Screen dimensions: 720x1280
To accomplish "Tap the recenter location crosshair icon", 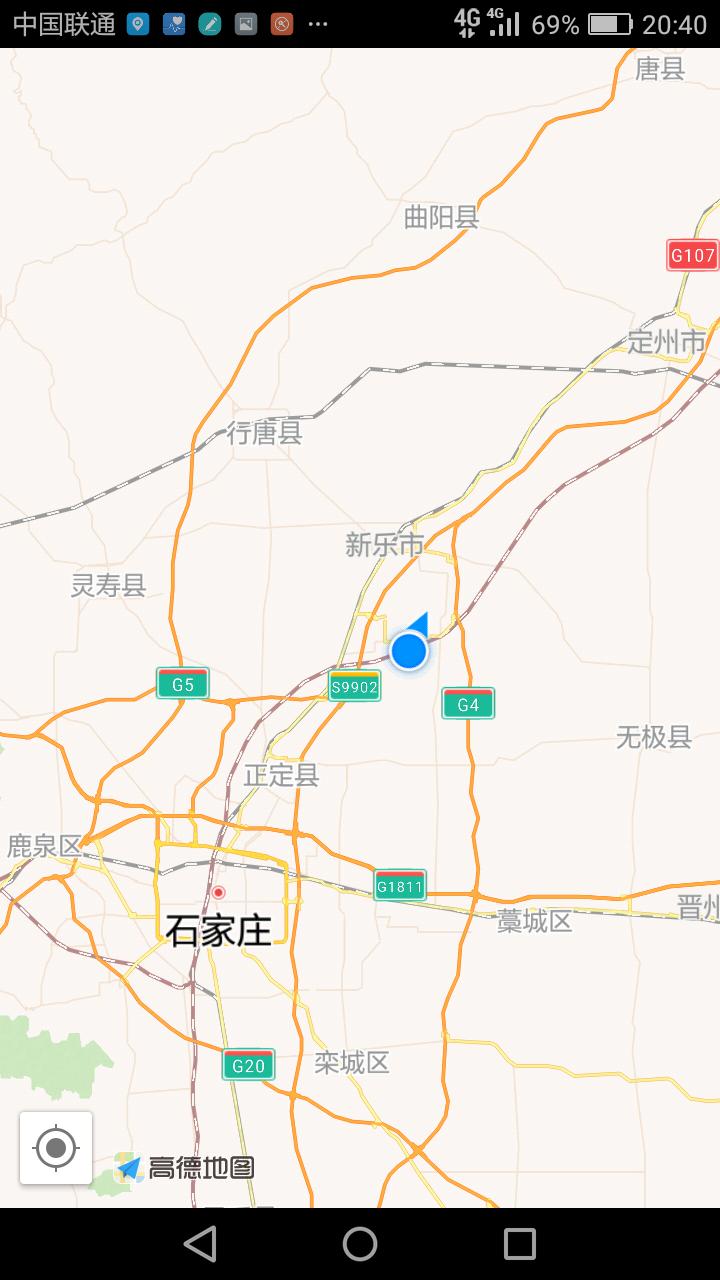I will tap(55, 1149).
